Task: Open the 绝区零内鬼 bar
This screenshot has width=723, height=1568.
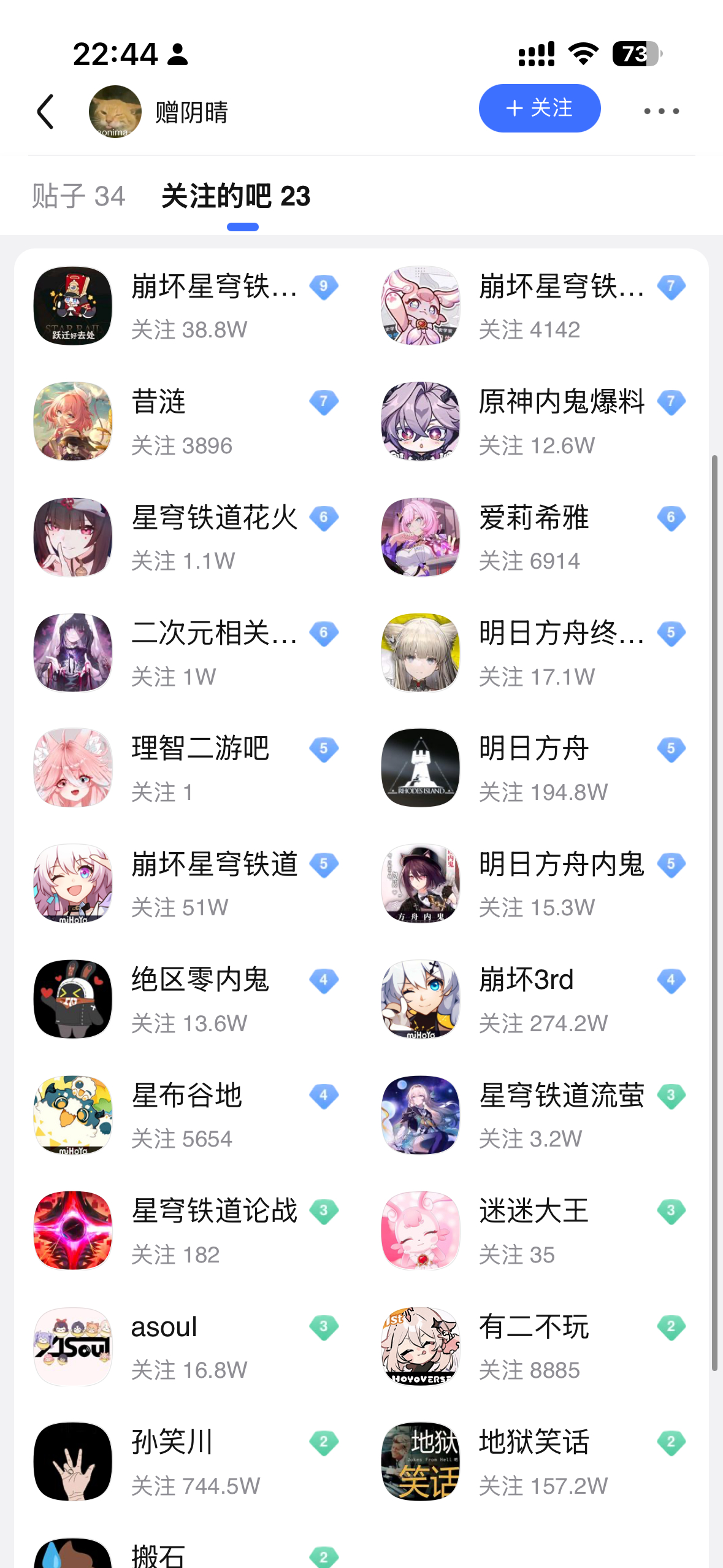Action: pyautogui.click(x=184, y=999)
